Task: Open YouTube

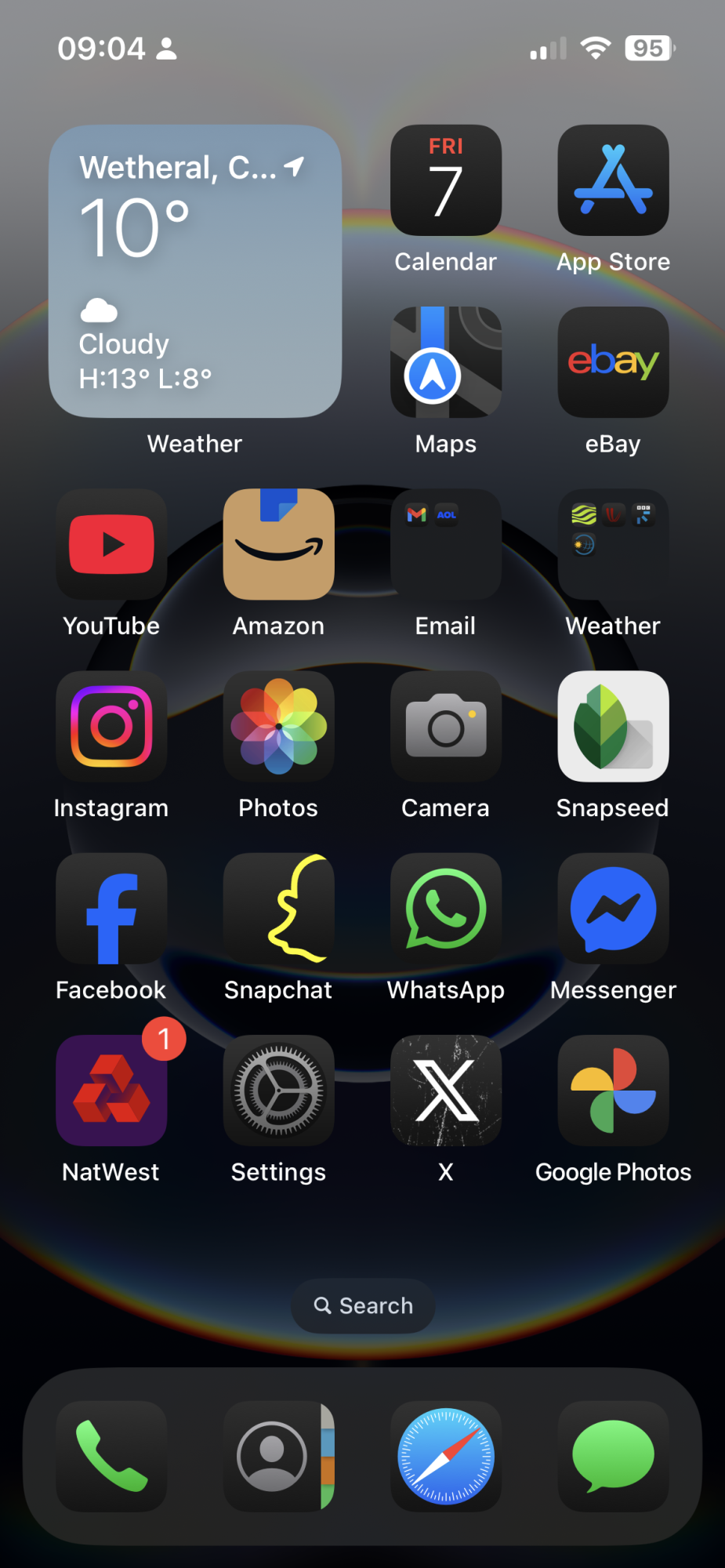Action: (x=111, y=544)
